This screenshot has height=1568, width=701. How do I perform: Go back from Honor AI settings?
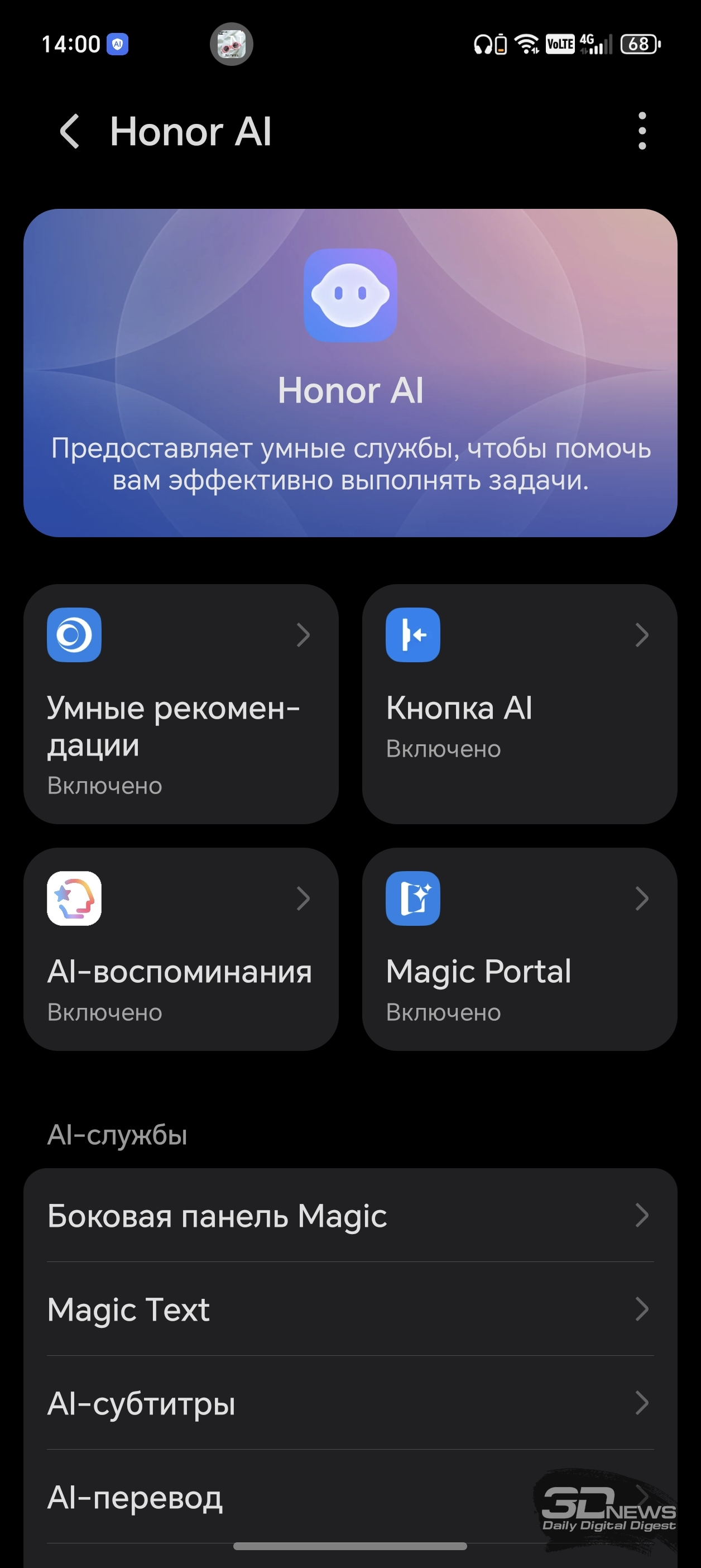tap(70, 131)
